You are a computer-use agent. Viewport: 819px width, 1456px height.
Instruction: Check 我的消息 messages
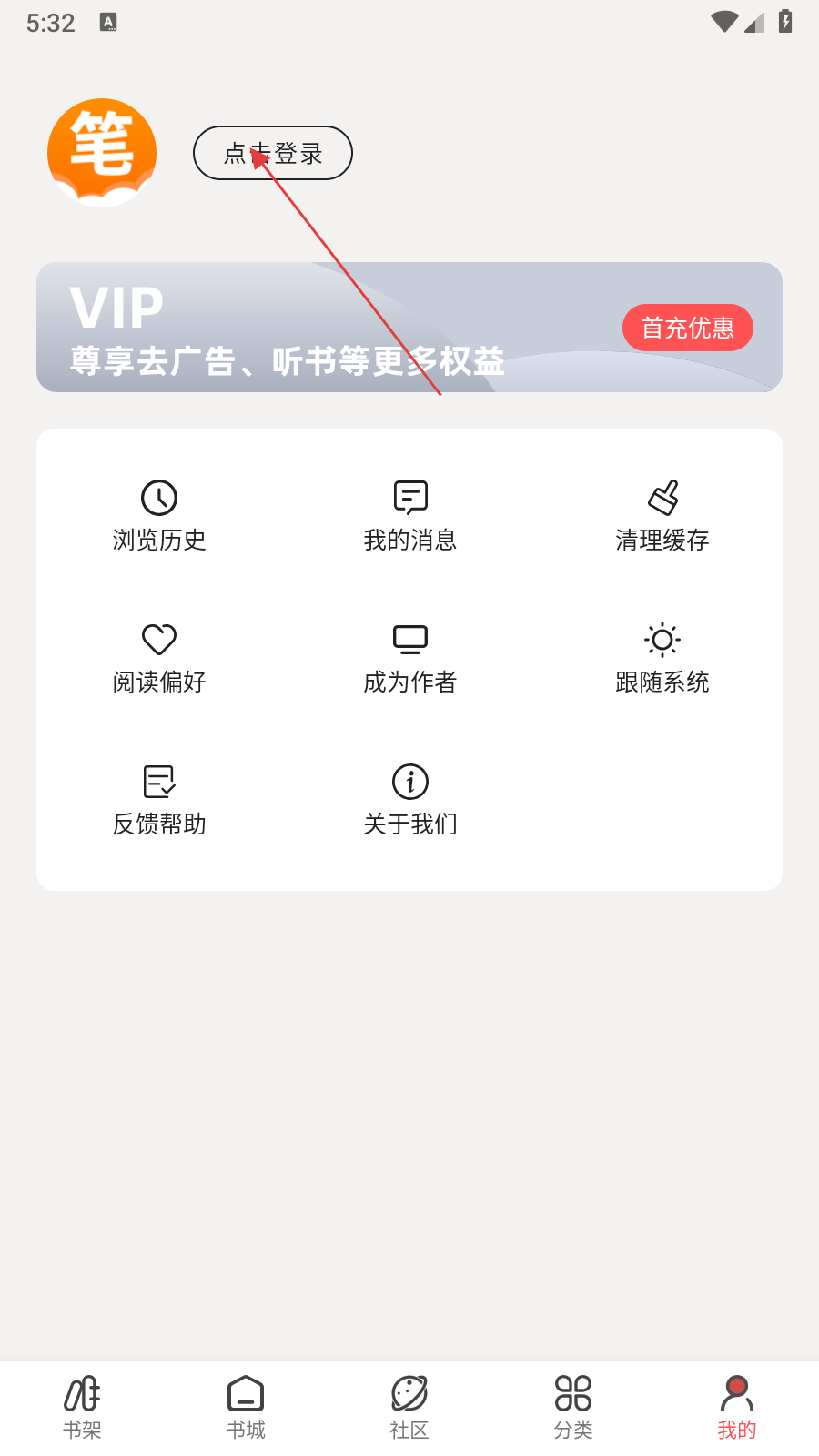[x=410, y=516]
